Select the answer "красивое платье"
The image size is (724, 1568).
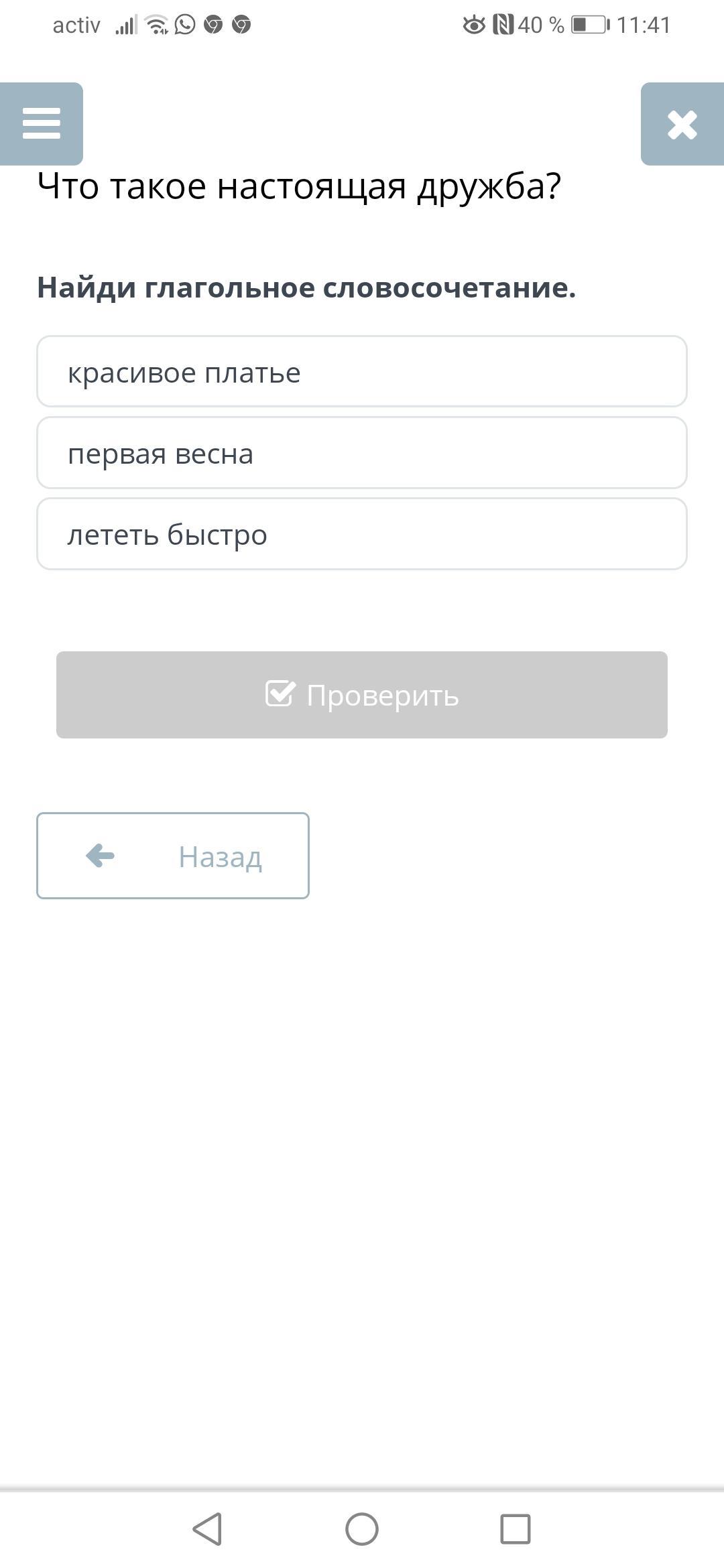pos(362,372)
